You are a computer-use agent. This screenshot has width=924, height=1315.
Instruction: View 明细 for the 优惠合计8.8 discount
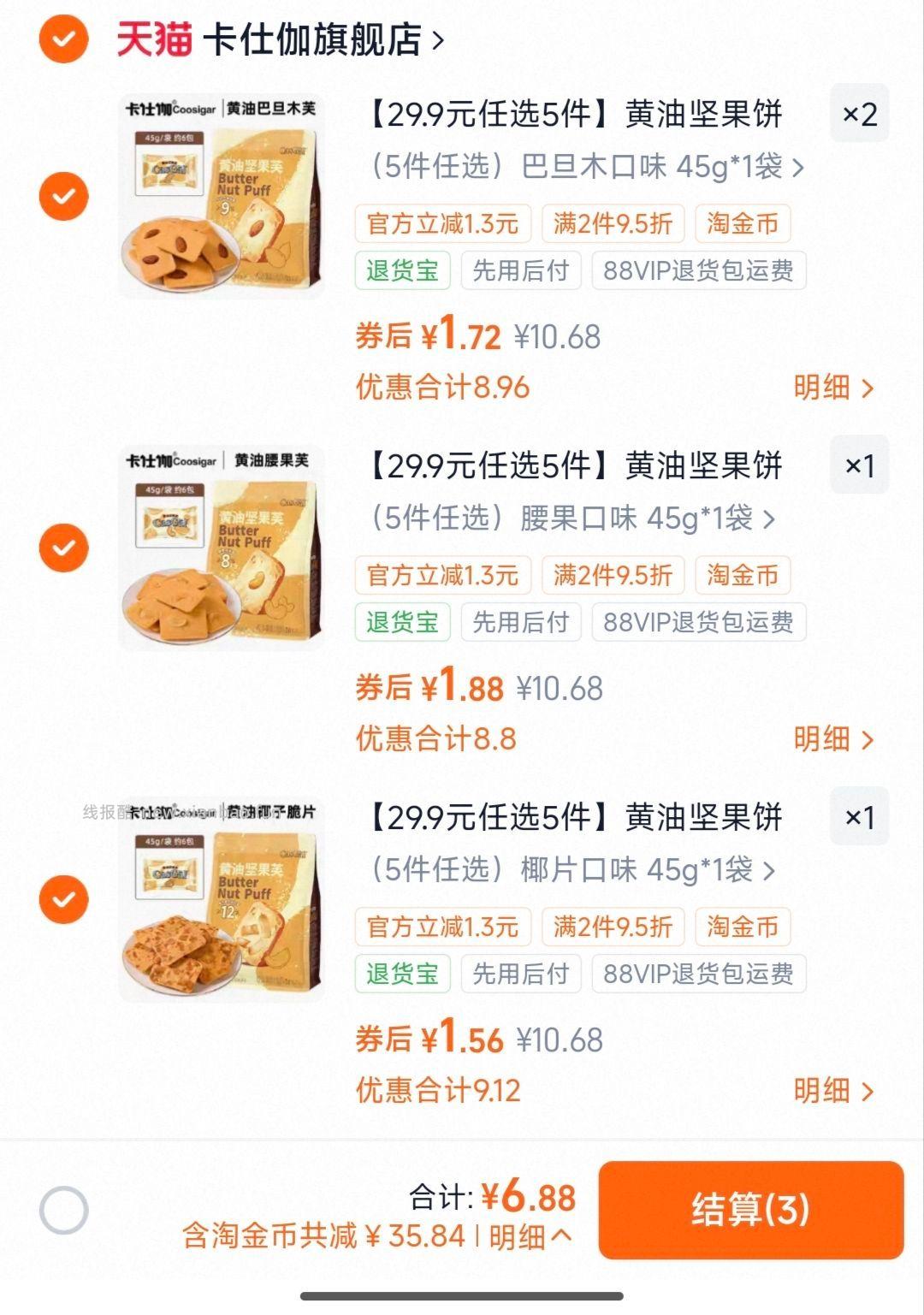[x=833, y=739]
